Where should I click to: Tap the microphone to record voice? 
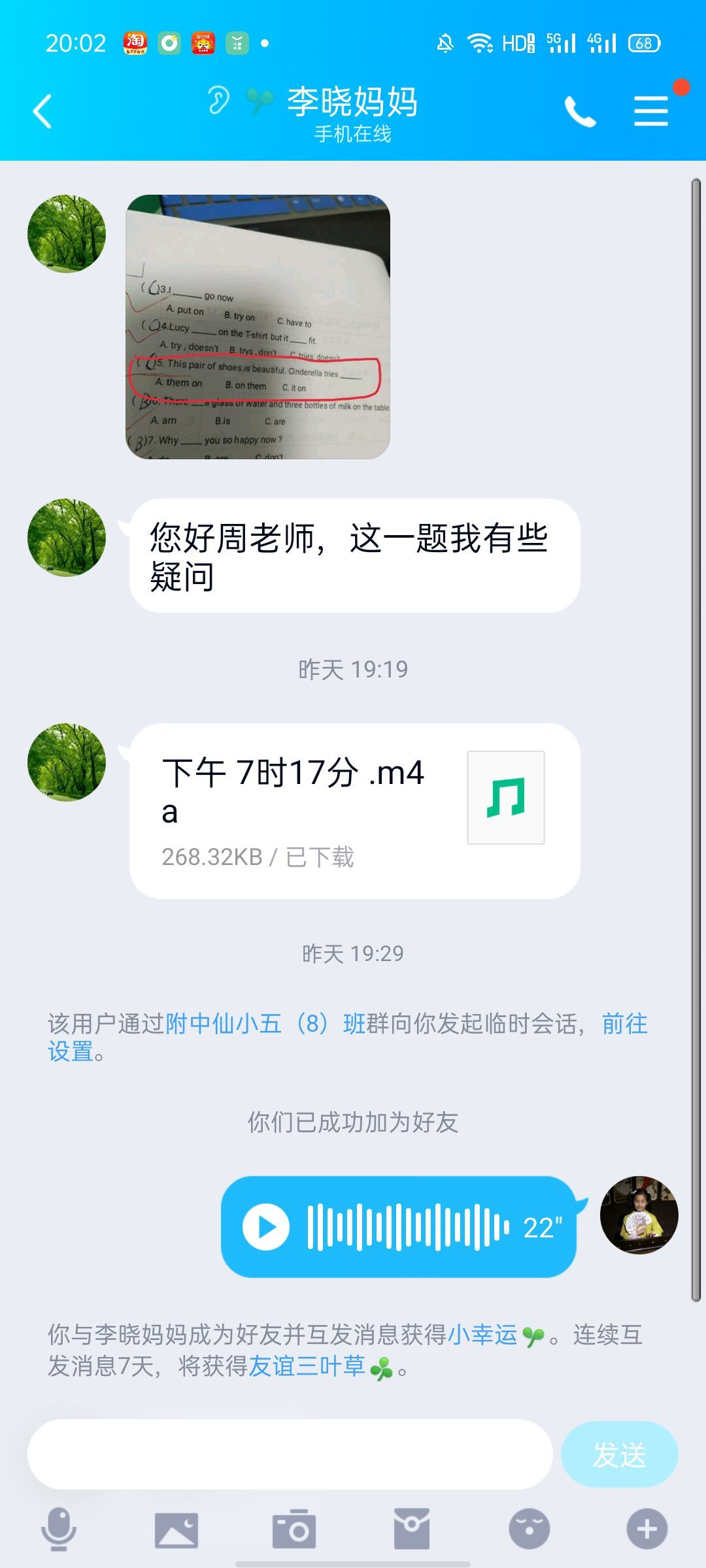coord(59,1529)
